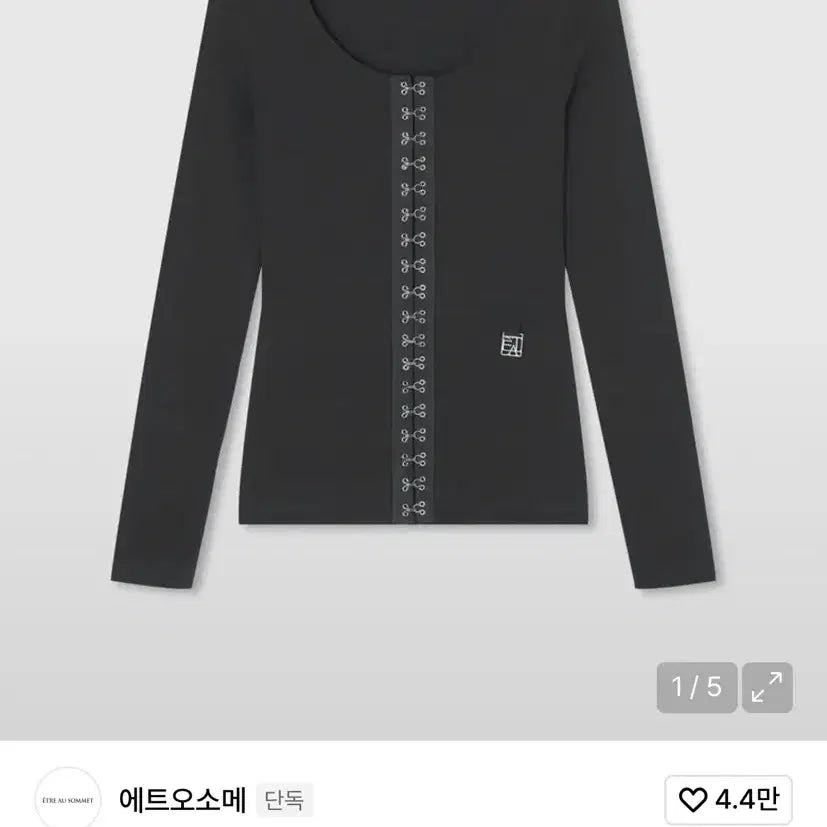
Task: Expand the product image to fullscreen
Action: [767, 687]
